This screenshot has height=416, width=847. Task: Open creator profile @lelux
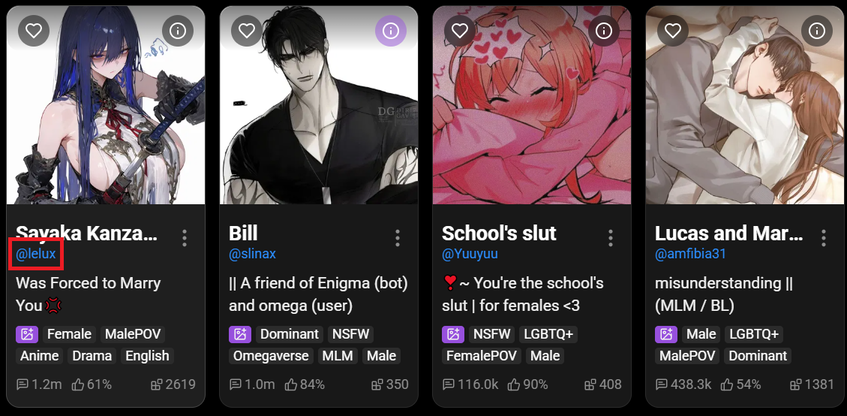point(36,254)
